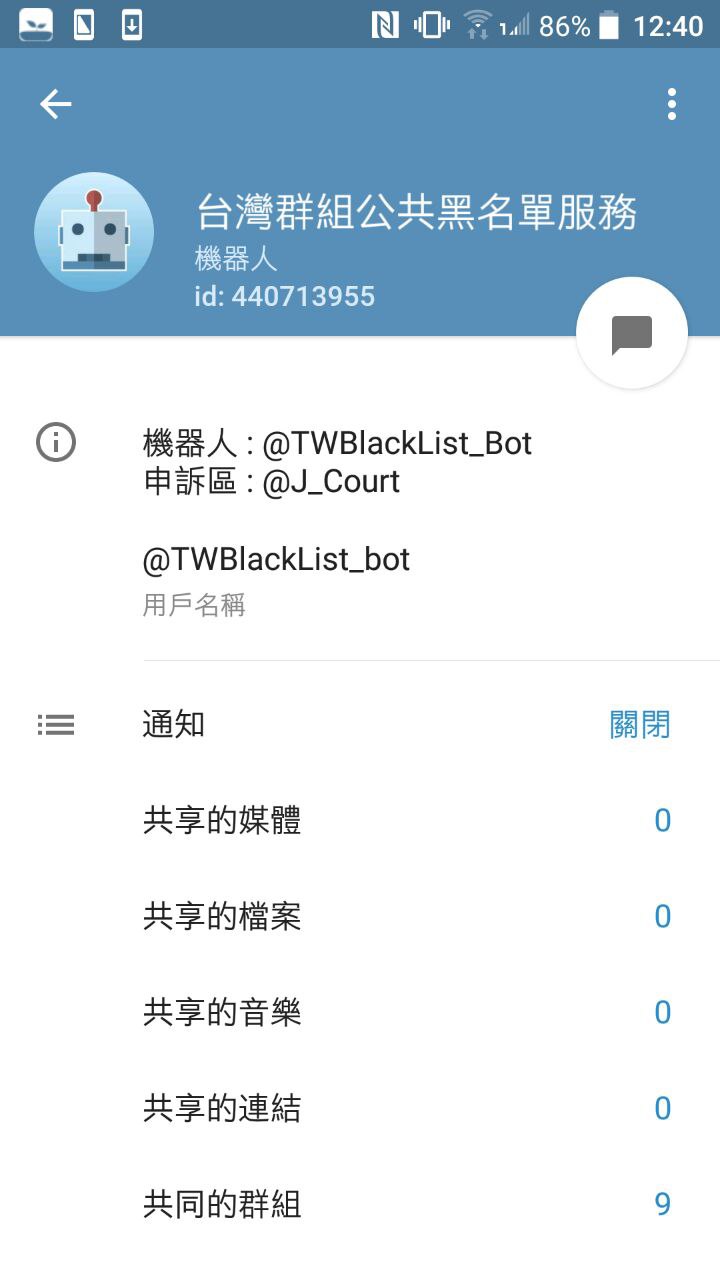Viewport: 720px width, 1280px height.
Task: Tap the robot profile avatar
Action: click(94, 232)
